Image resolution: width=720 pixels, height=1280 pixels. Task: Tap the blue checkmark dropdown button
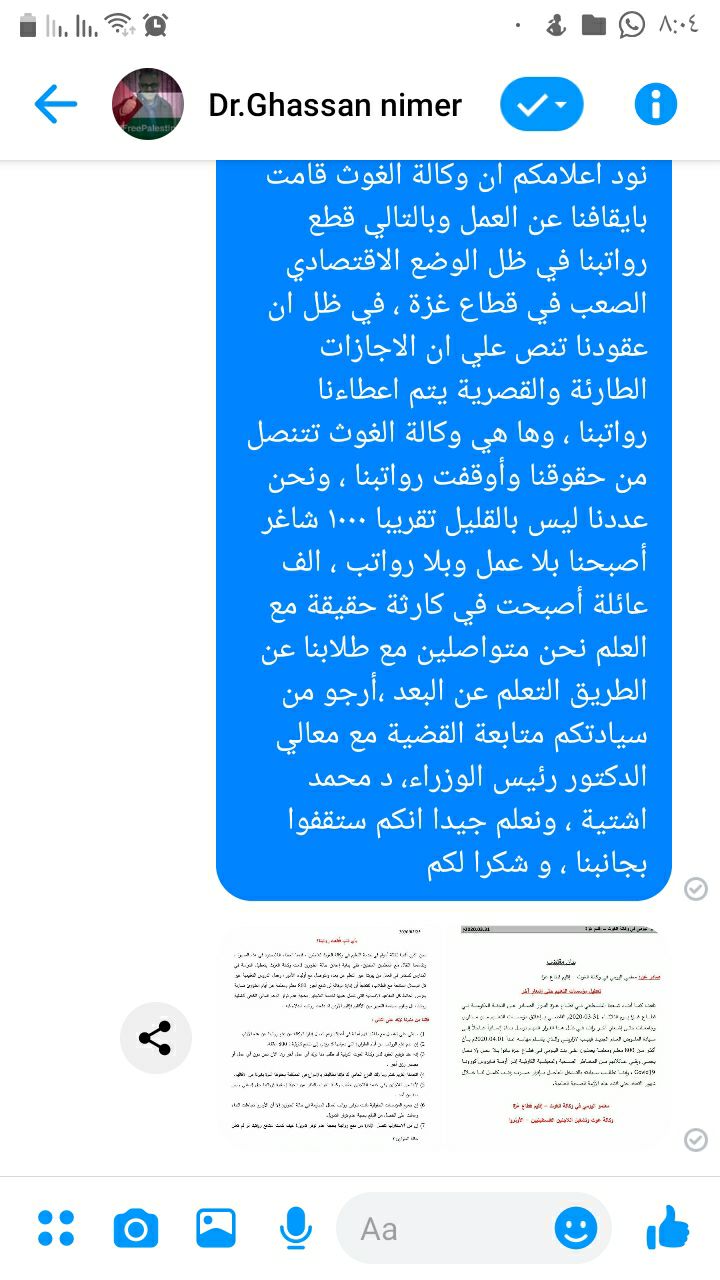[x=541, y=104]
